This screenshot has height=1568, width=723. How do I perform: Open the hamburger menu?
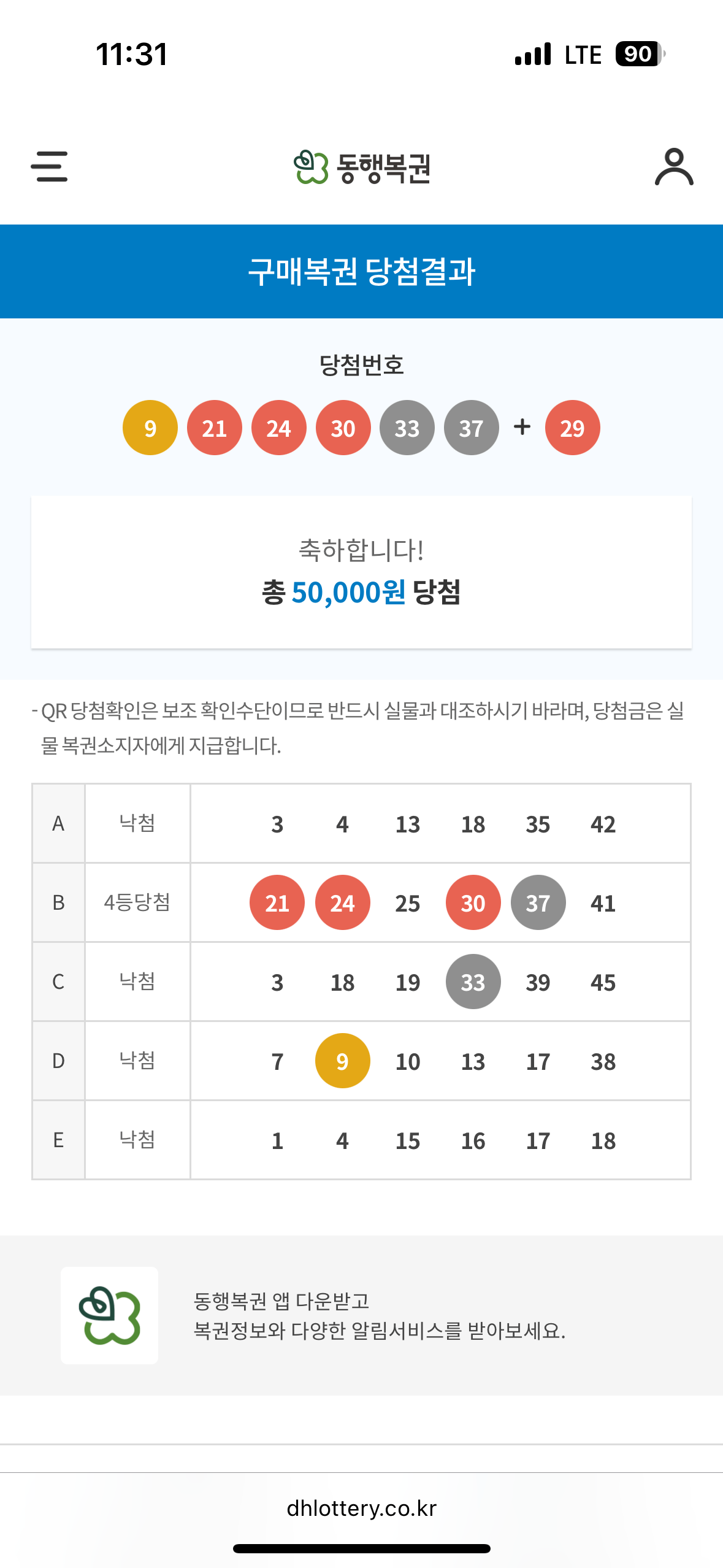49,166
